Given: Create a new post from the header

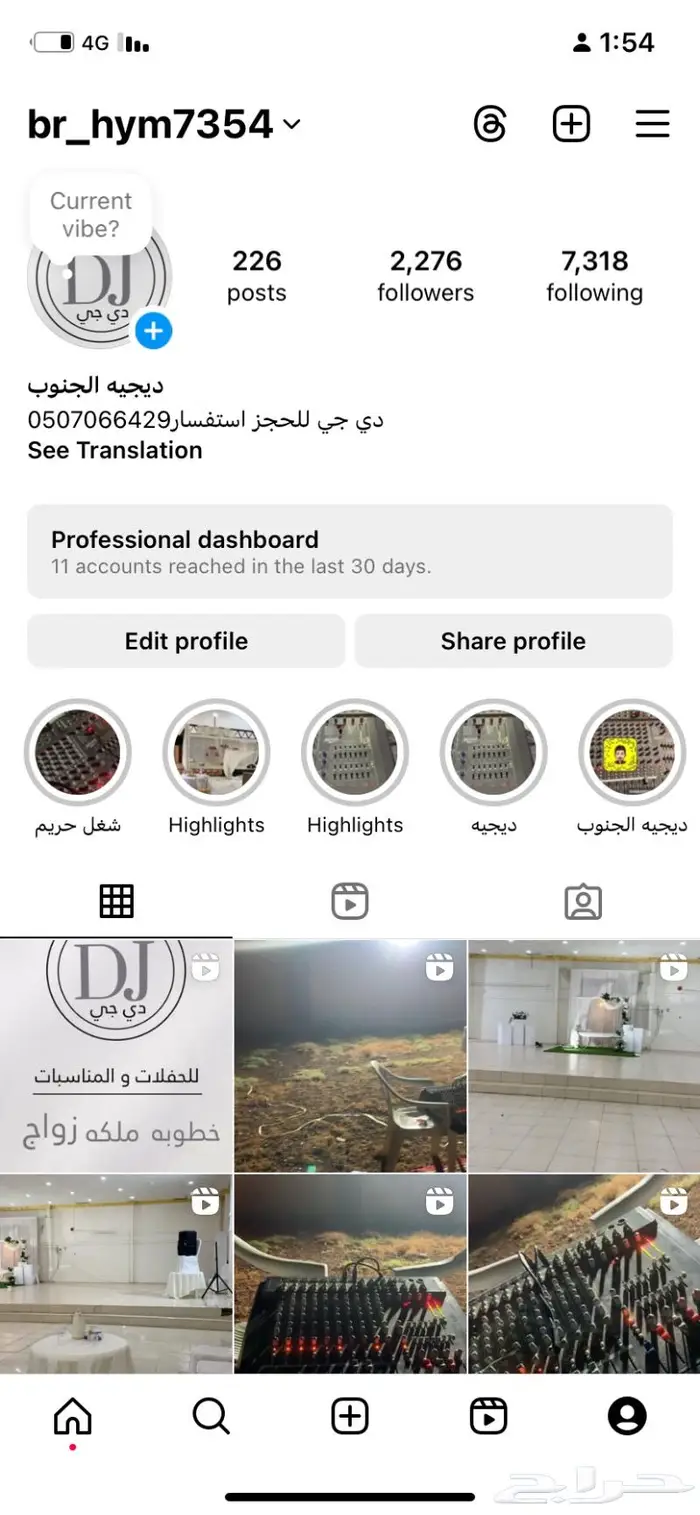Looking at the screenshot, I should pos(571,125).
